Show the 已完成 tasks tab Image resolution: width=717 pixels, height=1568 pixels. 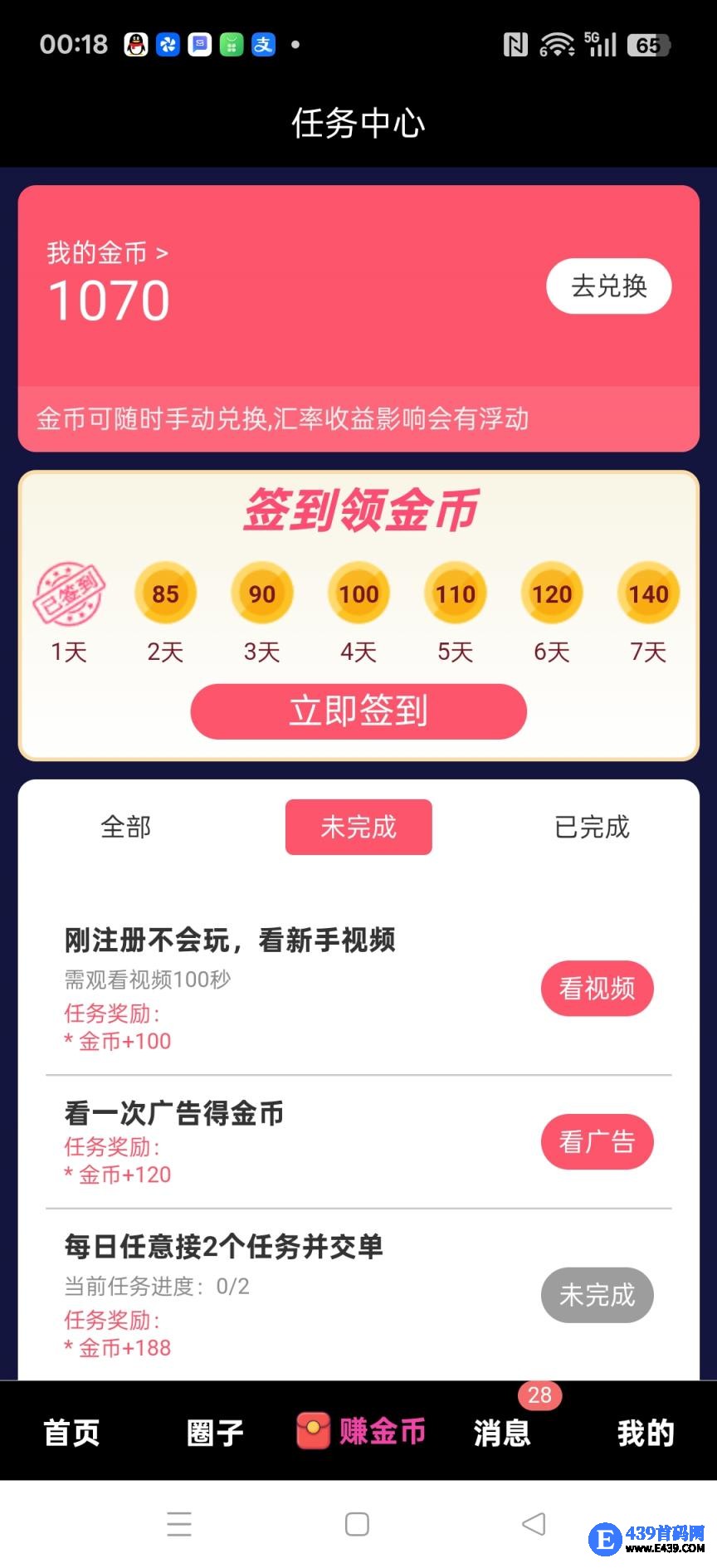tap(592, 827)
